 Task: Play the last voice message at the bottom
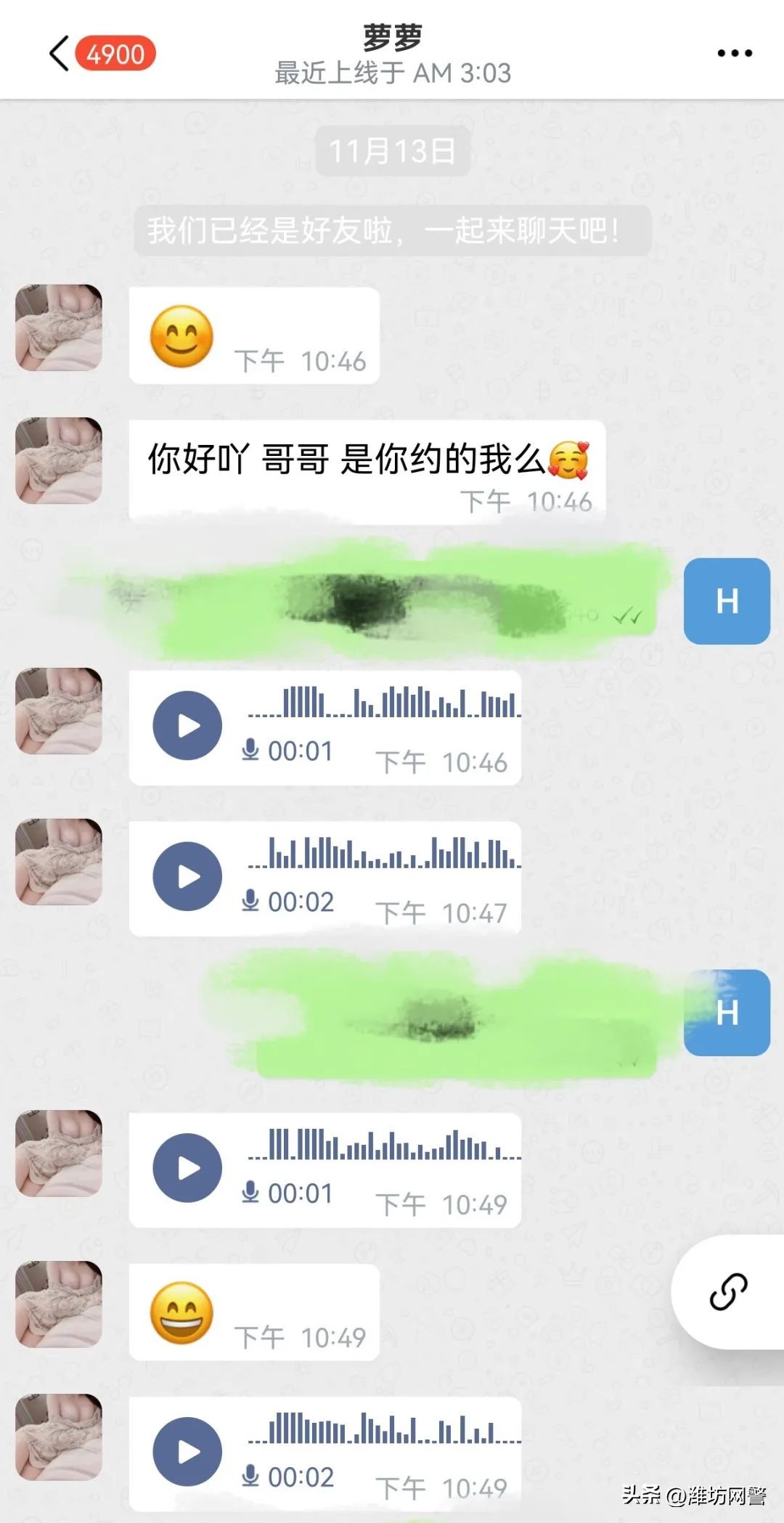189,1450
